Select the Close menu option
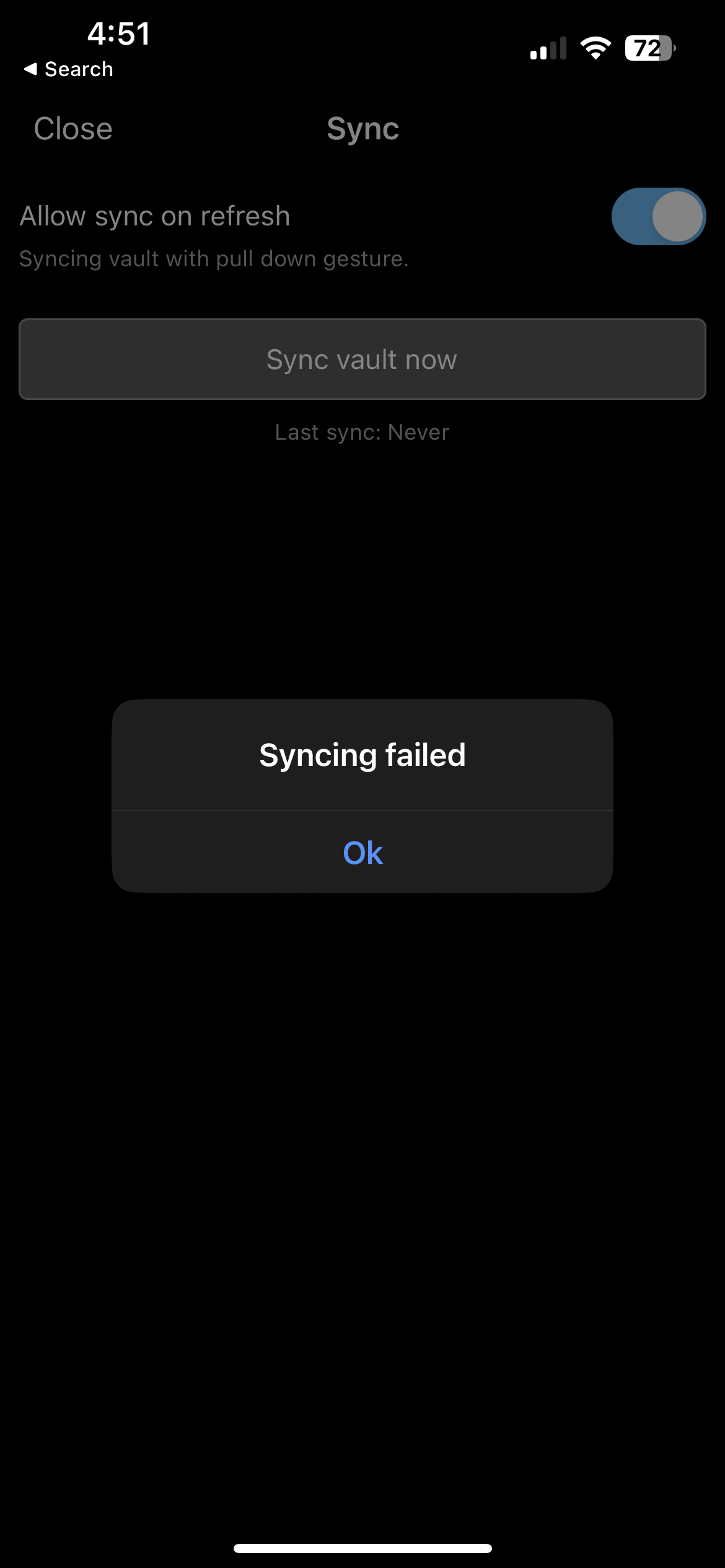Viewport: 725px width, 1568px height. (73, 129)
